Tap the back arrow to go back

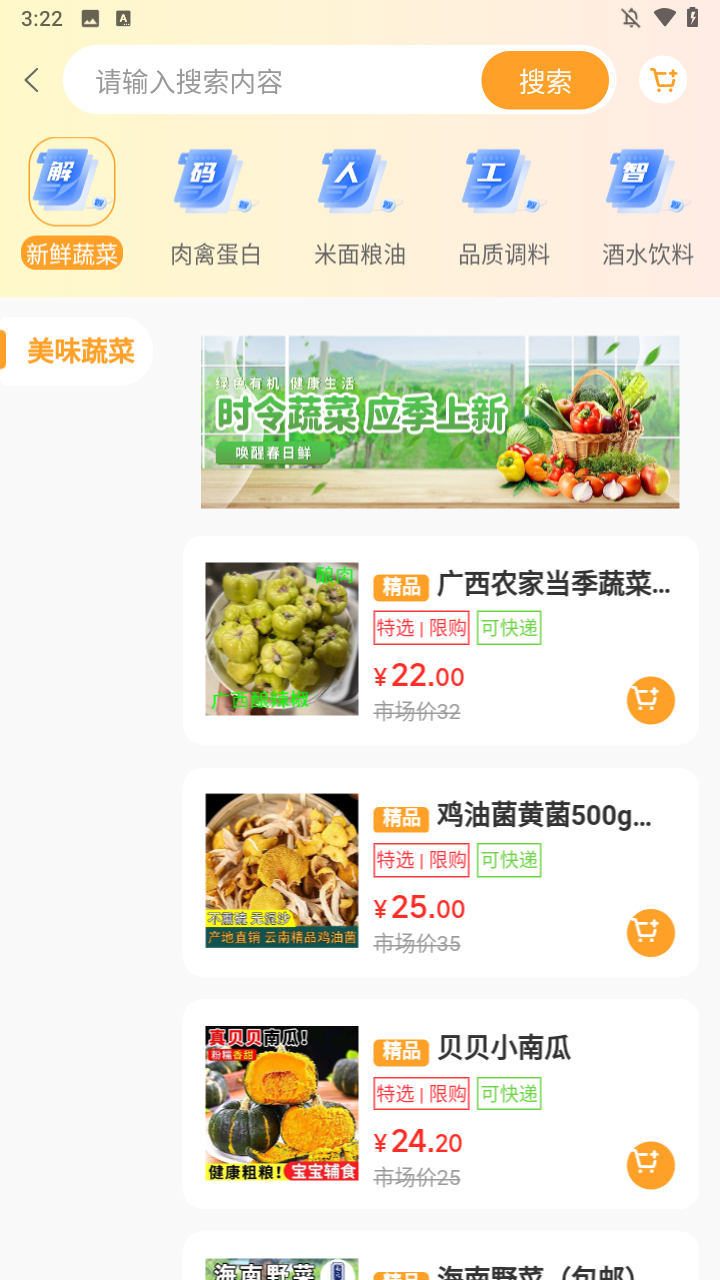(x=28, y=80)
